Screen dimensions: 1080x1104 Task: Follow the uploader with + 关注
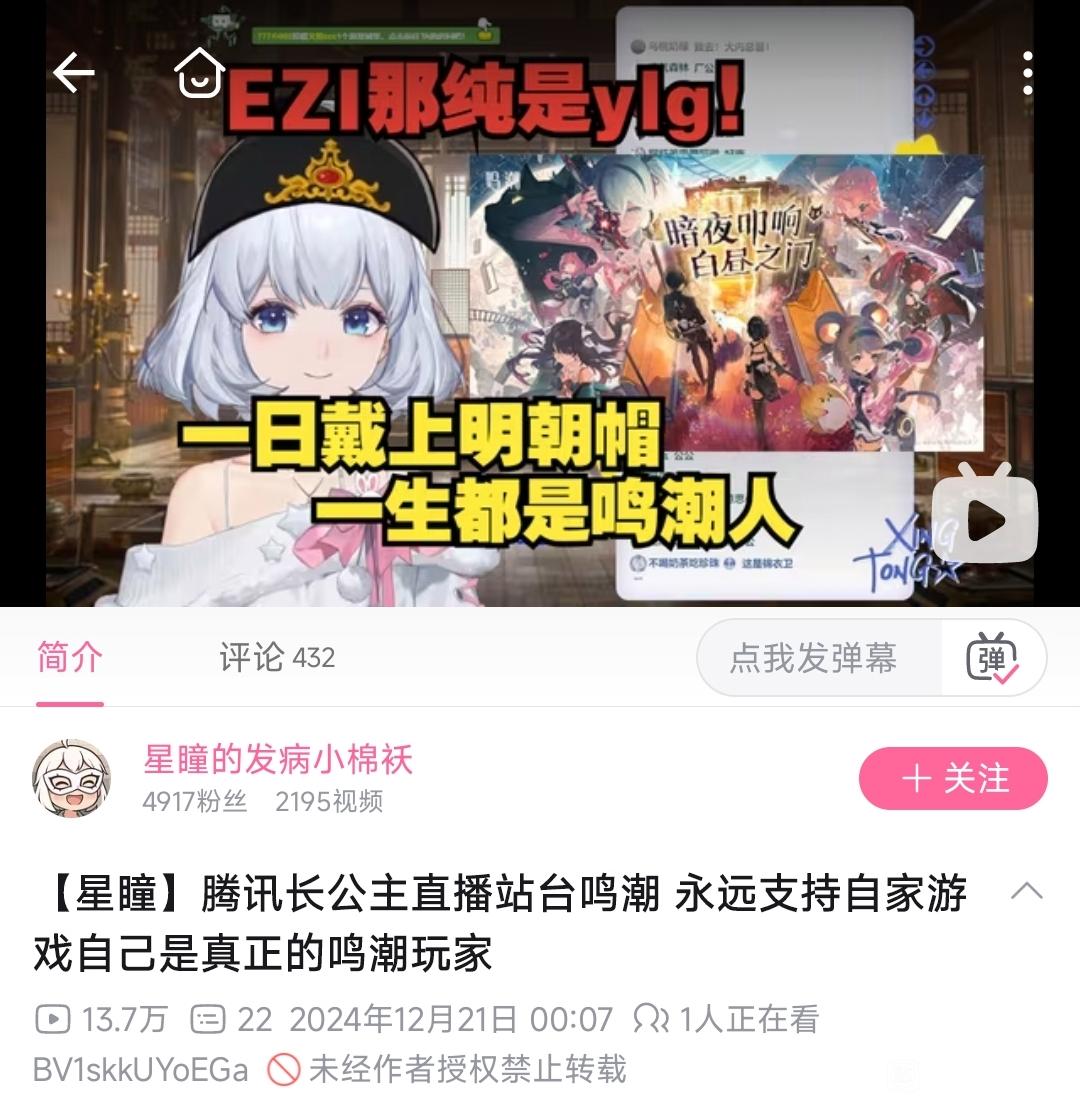(x=953, y=778)
